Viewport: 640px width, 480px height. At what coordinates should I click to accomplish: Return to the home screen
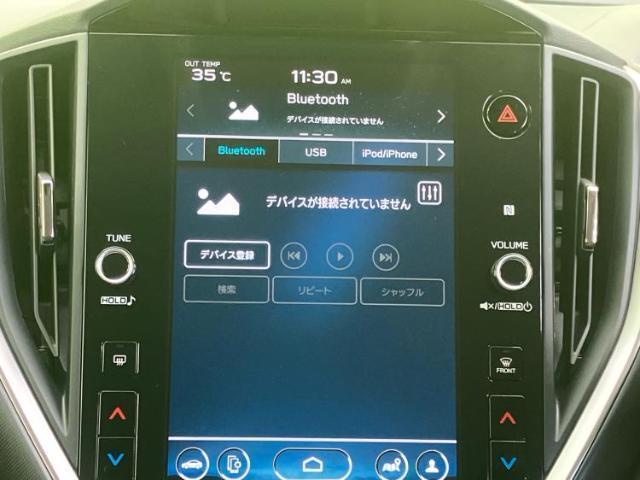pyautogui.click(x=312, y=464)
